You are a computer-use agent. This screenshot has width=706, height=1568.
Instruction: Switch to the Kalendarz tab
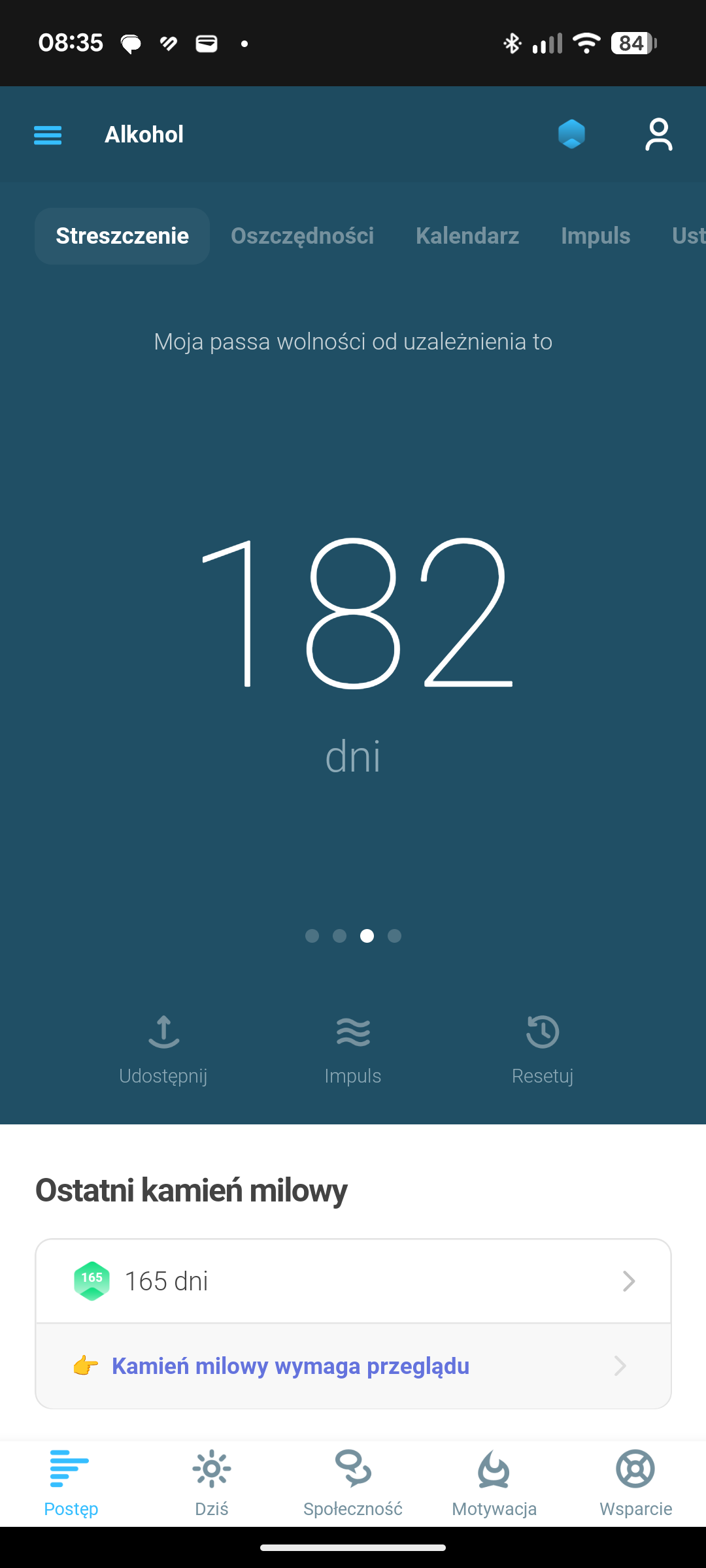coord(467,236)
